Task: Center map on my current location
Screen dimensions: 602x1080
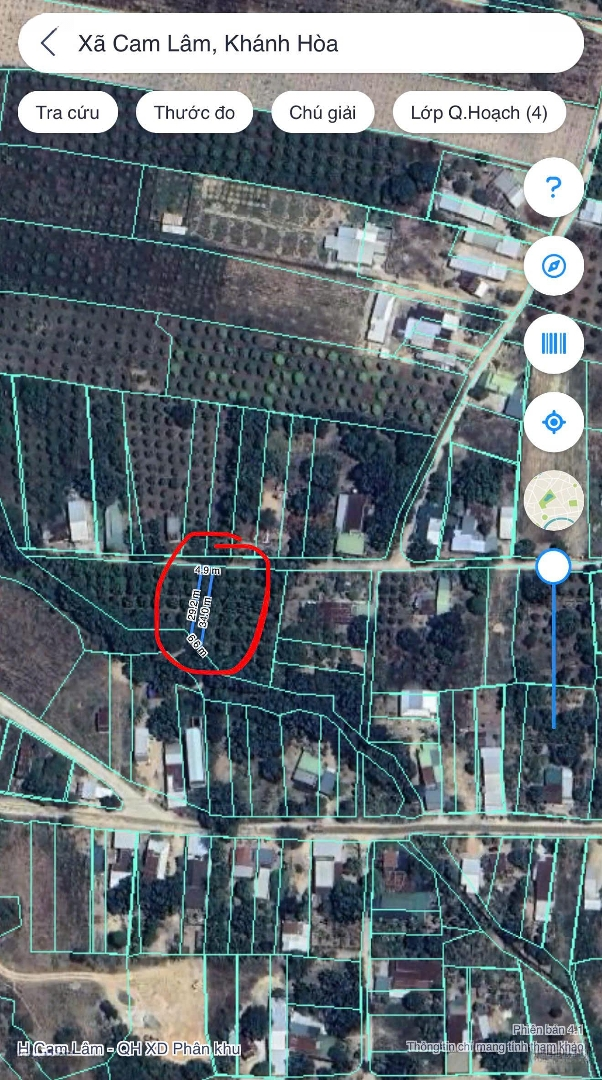Action: (553, 422)
